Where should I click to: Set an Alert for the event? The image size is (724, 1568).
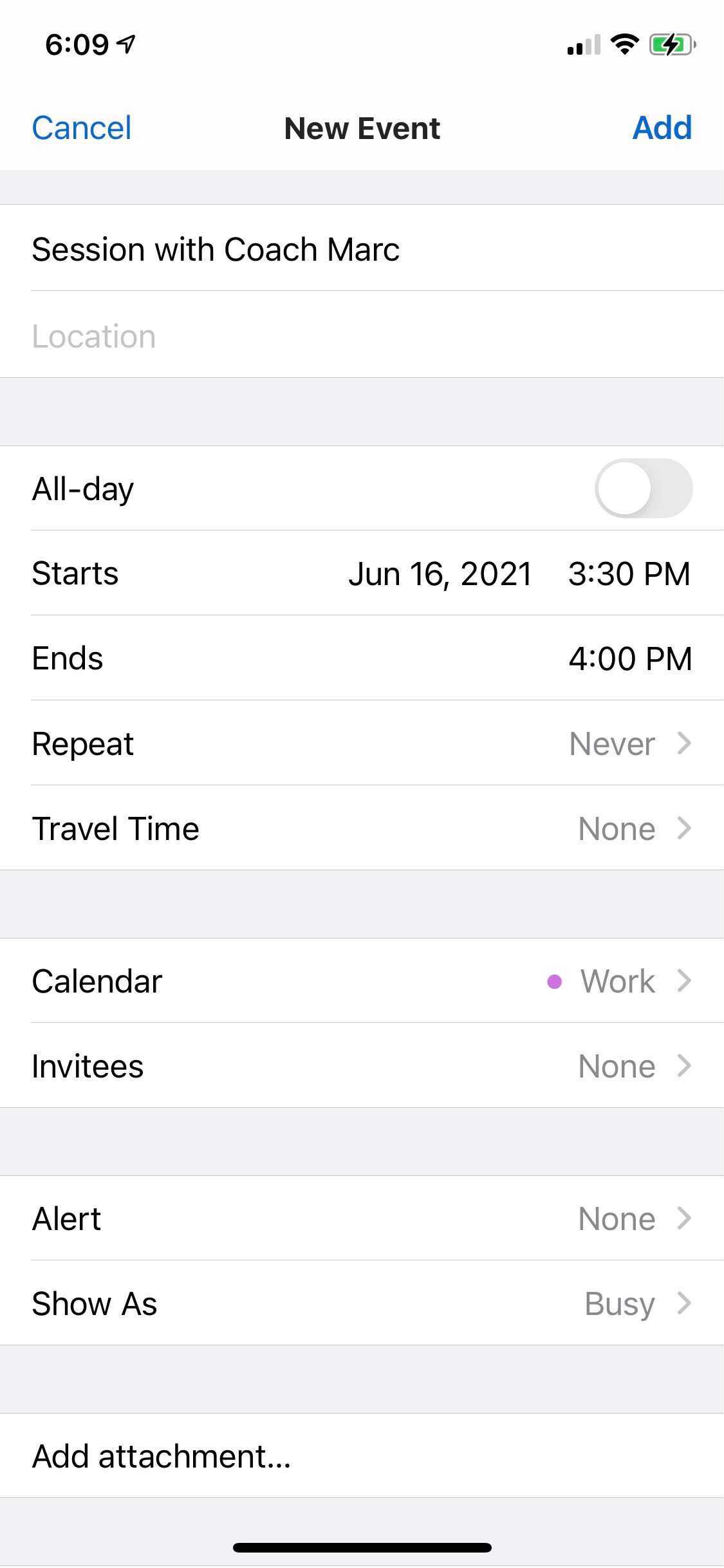(362, 1218)
